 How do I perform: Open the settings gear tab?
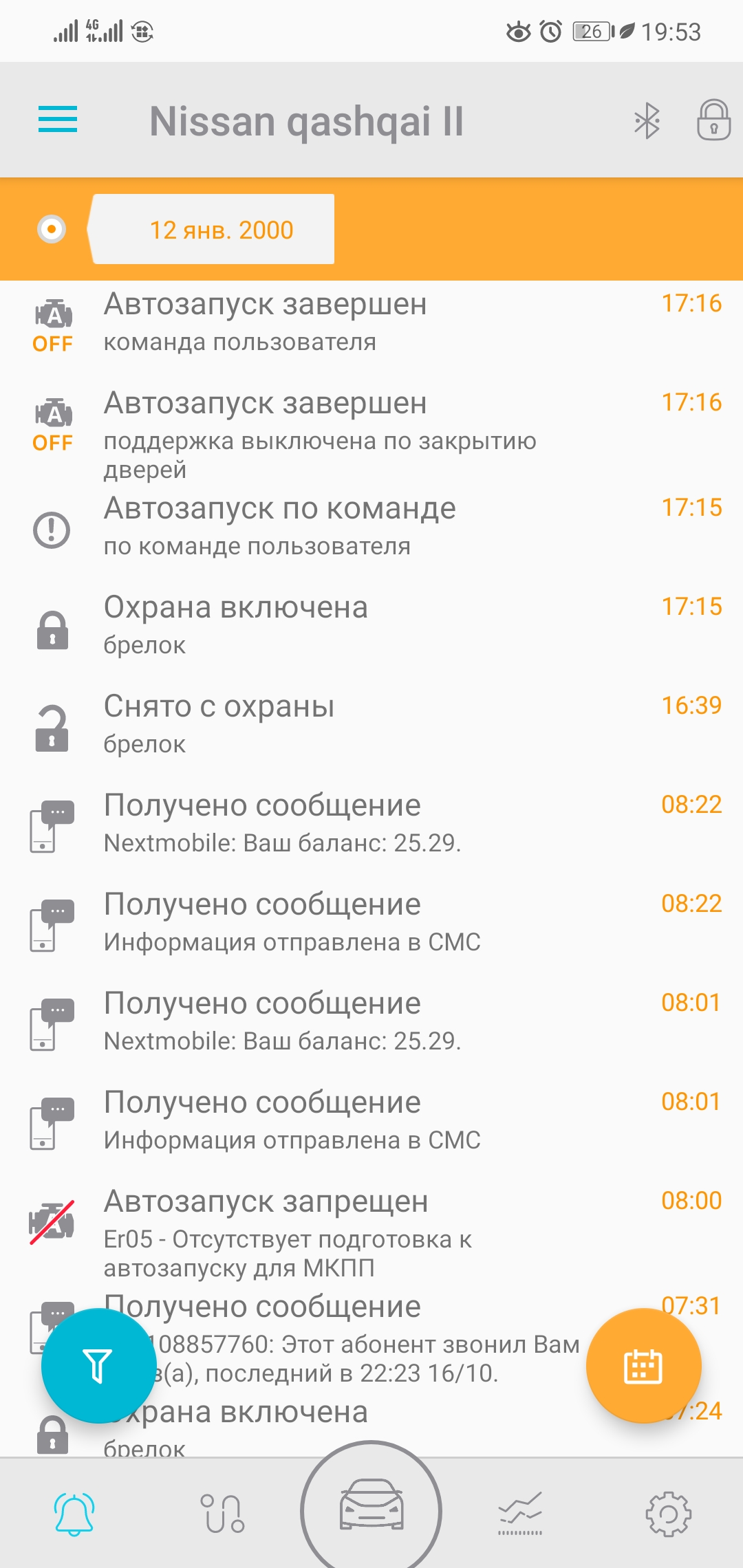[668, 1513]
